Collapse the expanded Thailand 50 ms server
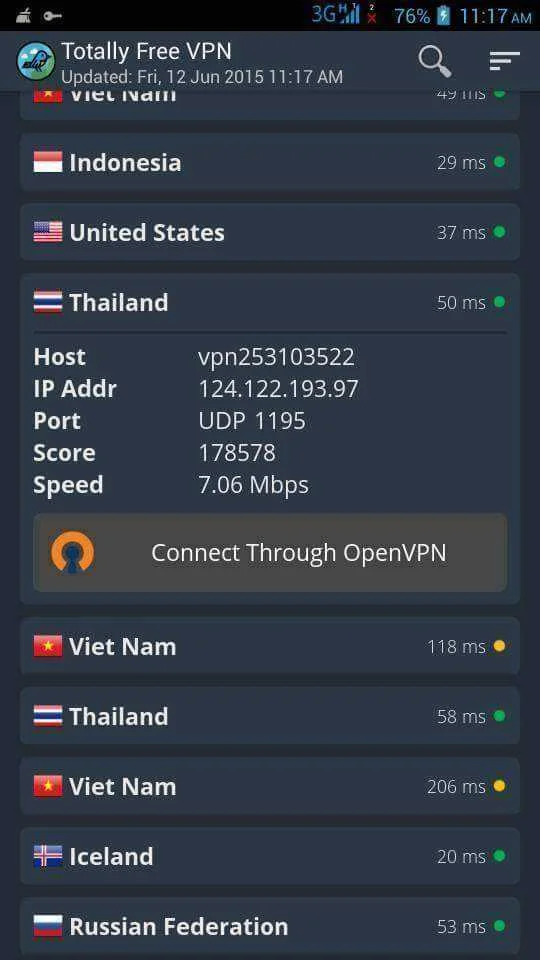This screenshot has width=540, height=960. coord(270,302)
